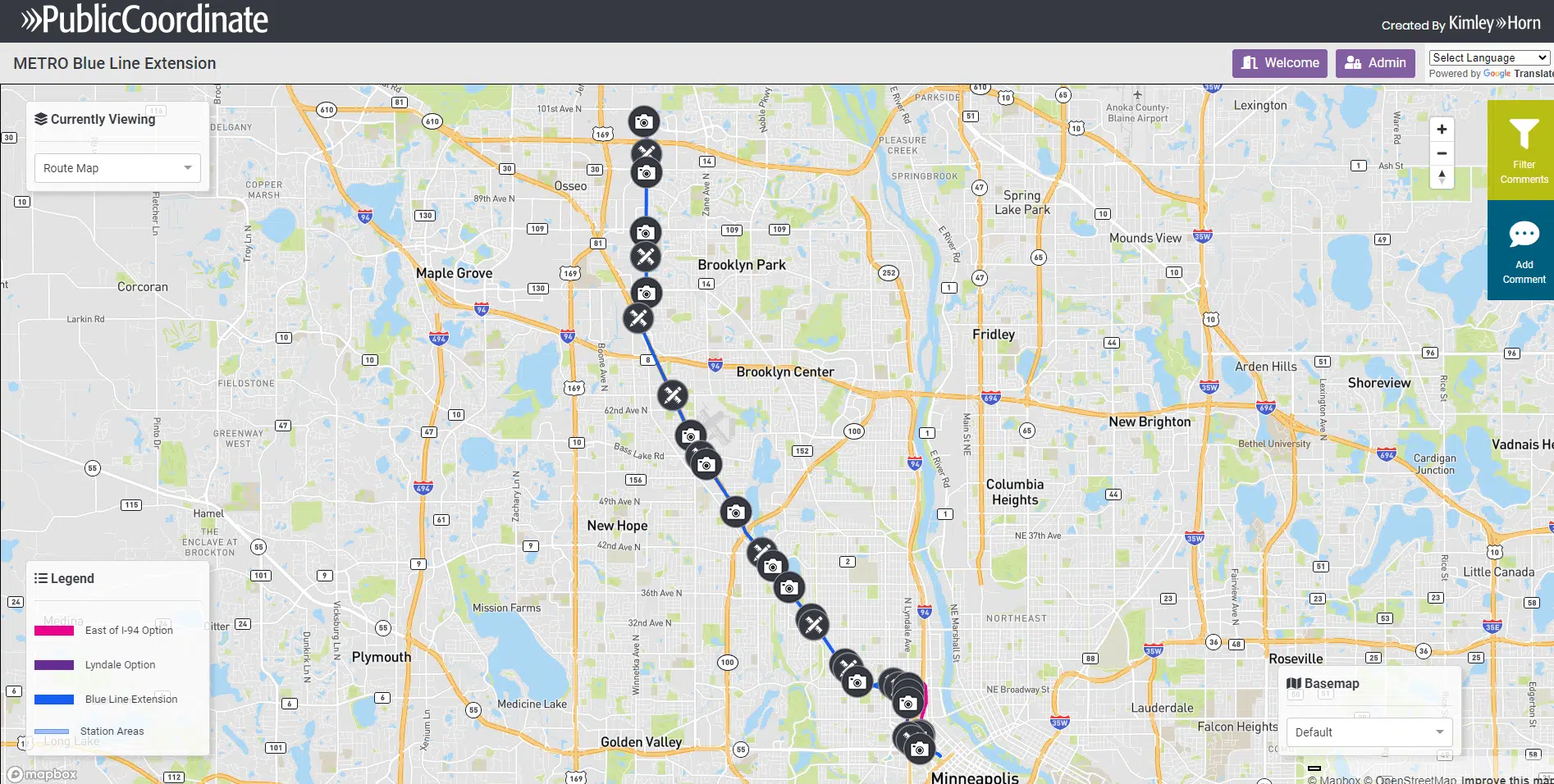The height and width of the screenshot is (784, 1554).
Task: Open the Improve this map link
Action: pyautogui.click(x=1507, y=780)
